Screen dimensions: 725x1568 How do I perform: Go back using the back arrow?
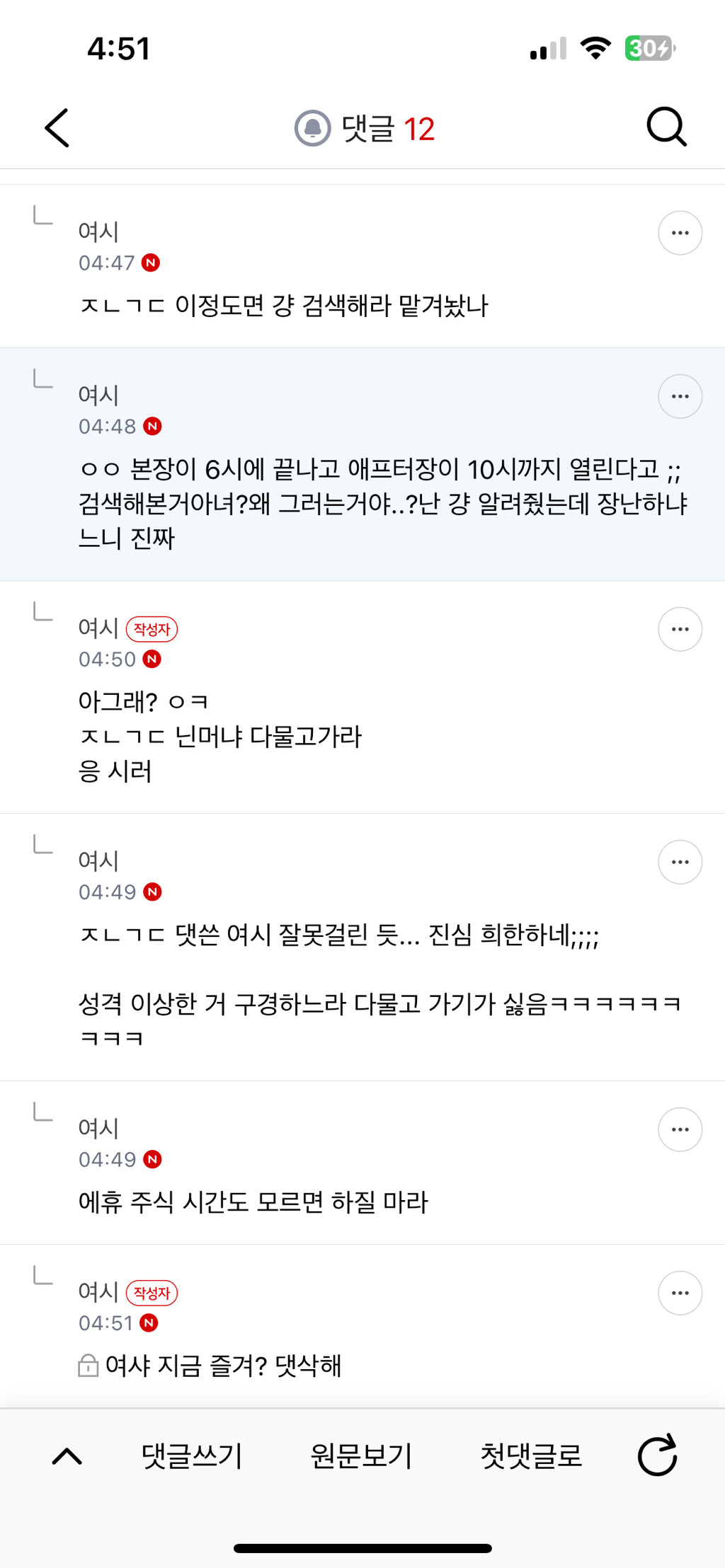(x=57, y=129)
